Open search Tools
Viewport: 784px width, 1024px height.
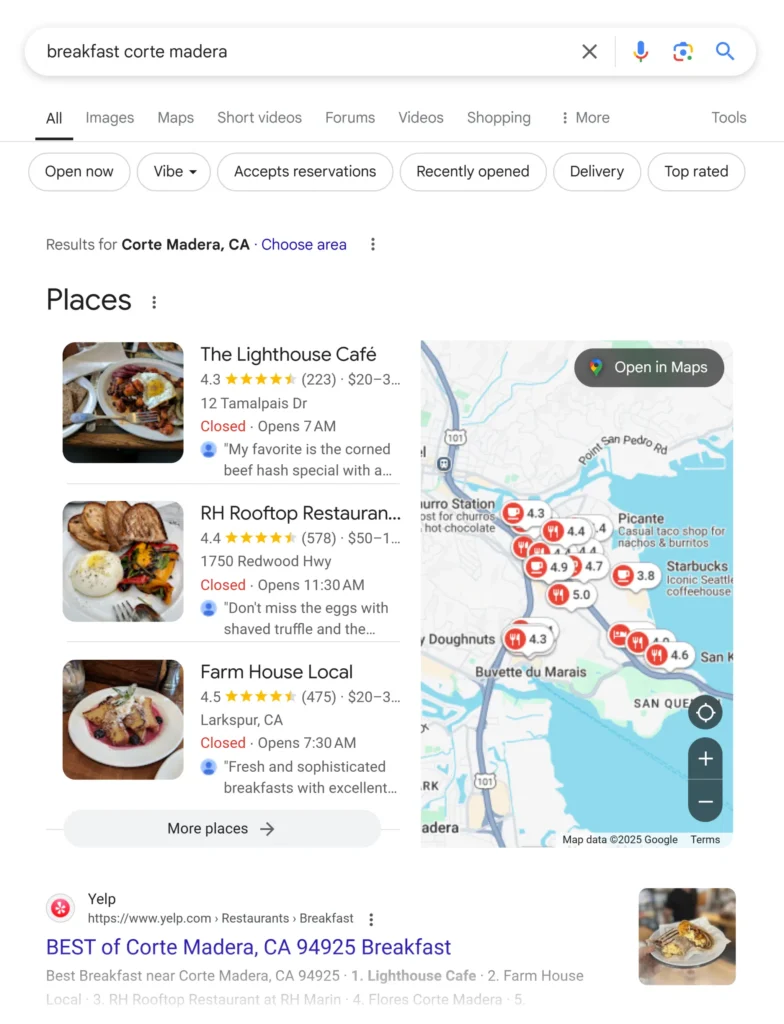point(728,118)
